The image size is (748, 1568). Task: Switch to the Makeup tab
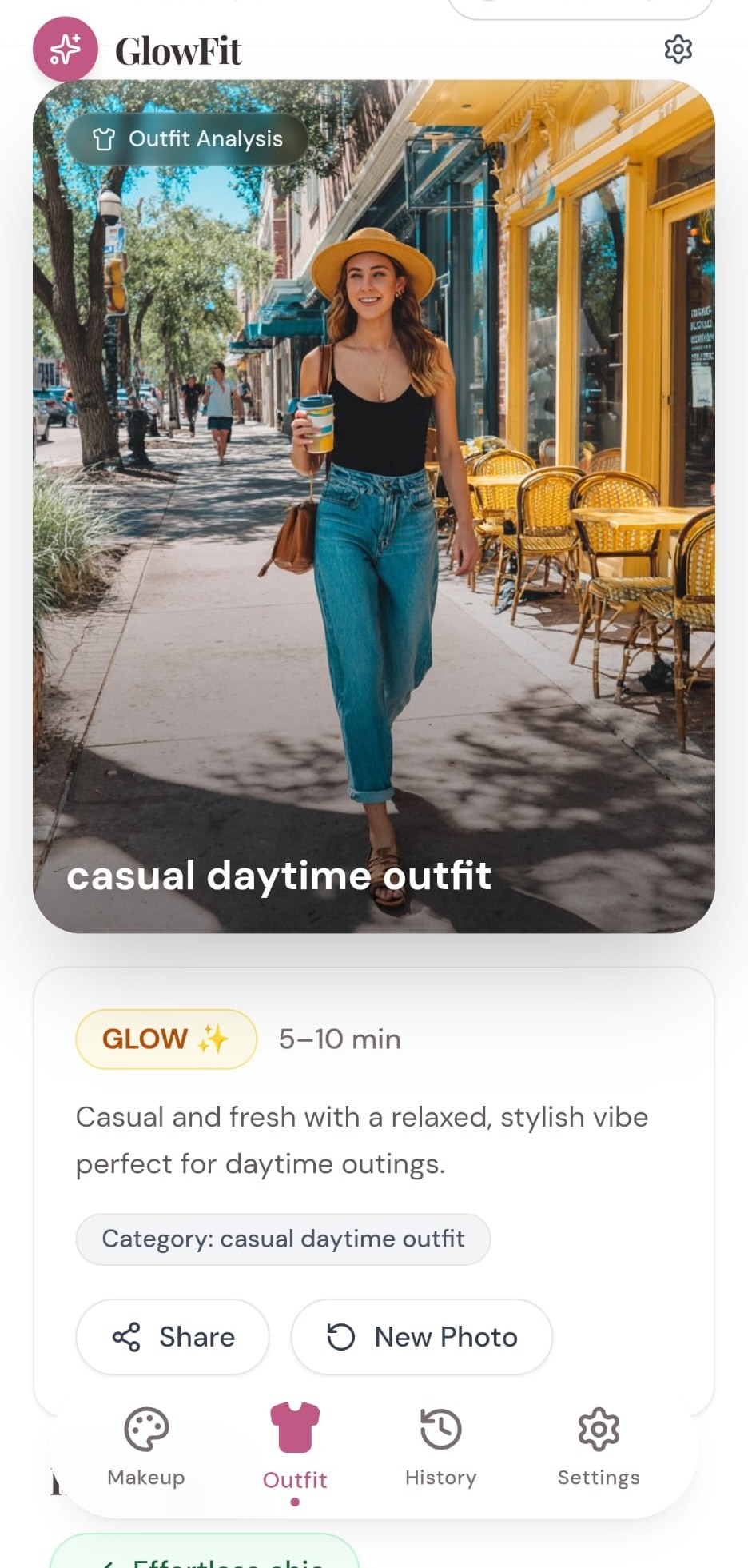145,1449
